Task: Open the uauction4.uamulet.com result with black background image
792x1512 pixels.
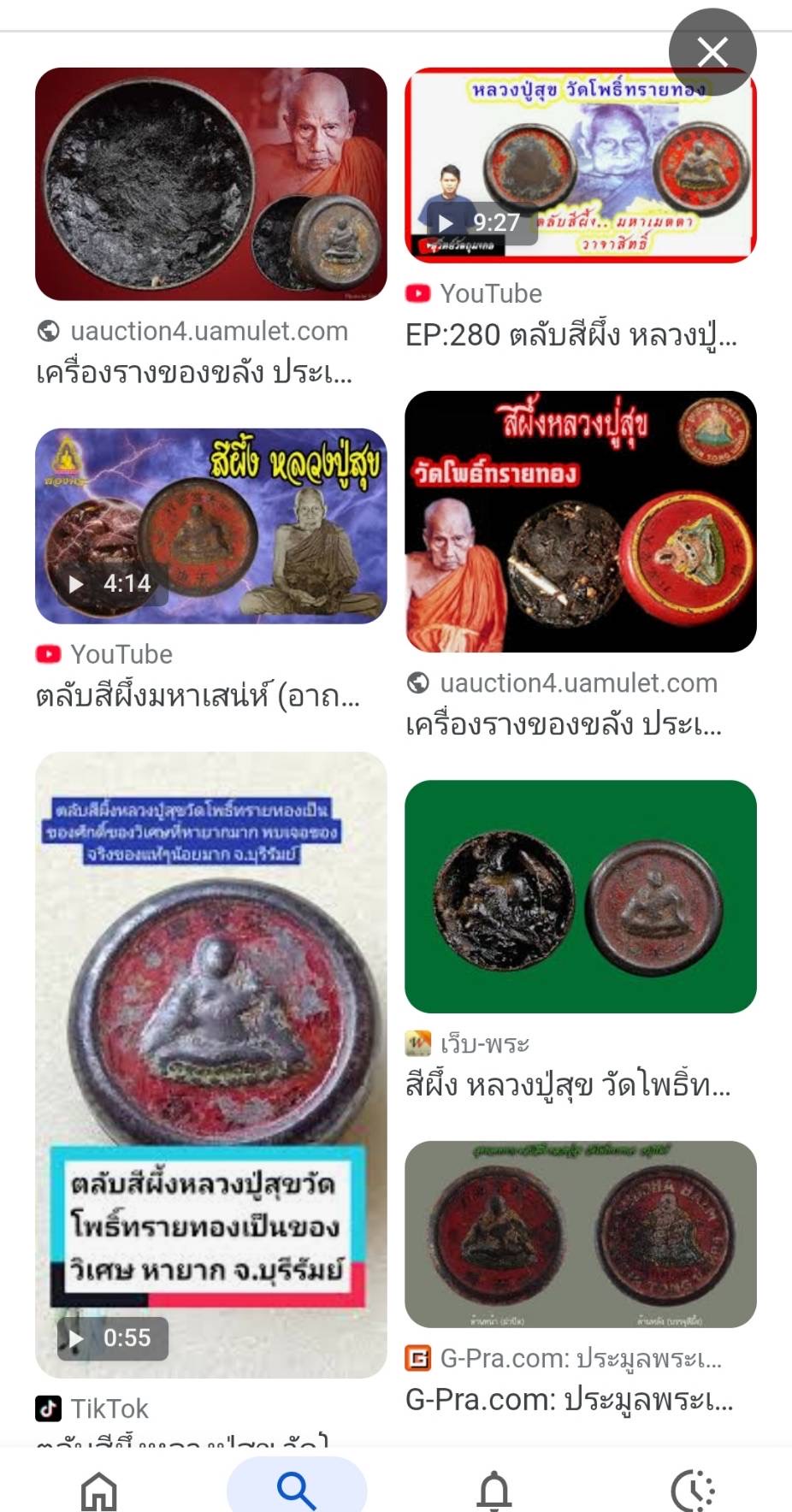Action: pyautogui.click(x=580, y=522)
